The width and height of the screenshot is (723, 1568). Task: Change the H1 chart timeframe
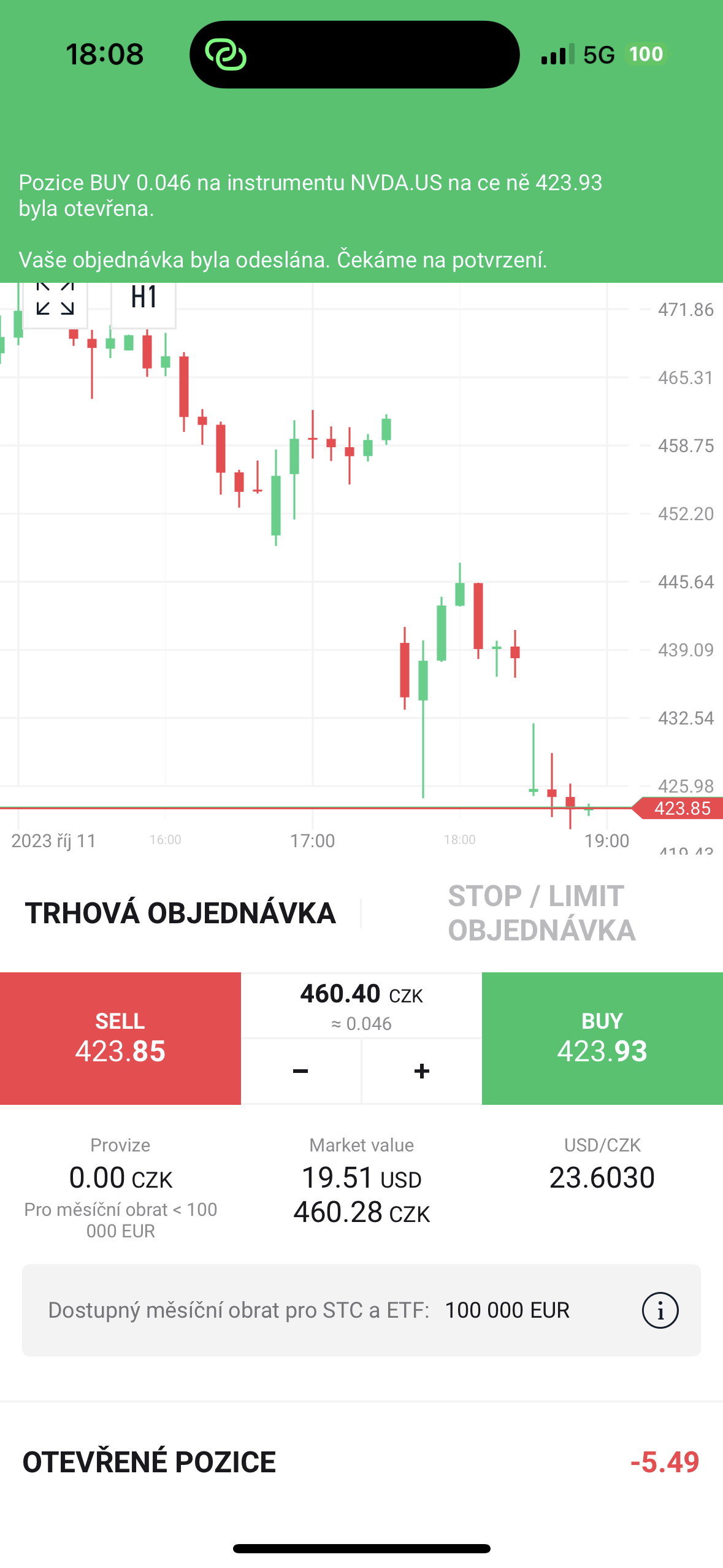click(x=143, y=303)
